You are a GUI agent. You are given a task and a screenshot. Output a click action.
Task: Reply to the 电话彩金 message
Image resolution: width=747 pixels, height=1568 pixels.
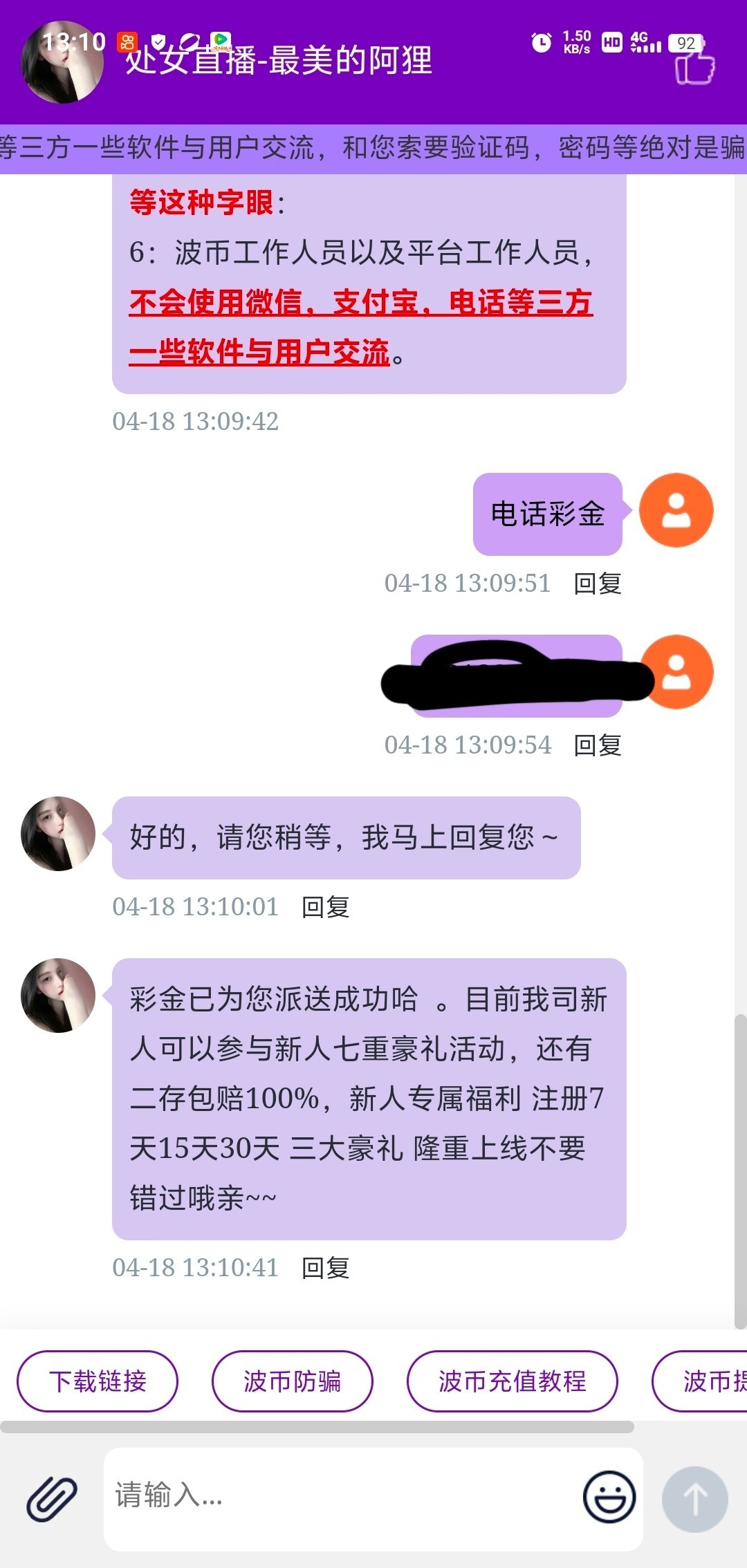pos(598,584)
